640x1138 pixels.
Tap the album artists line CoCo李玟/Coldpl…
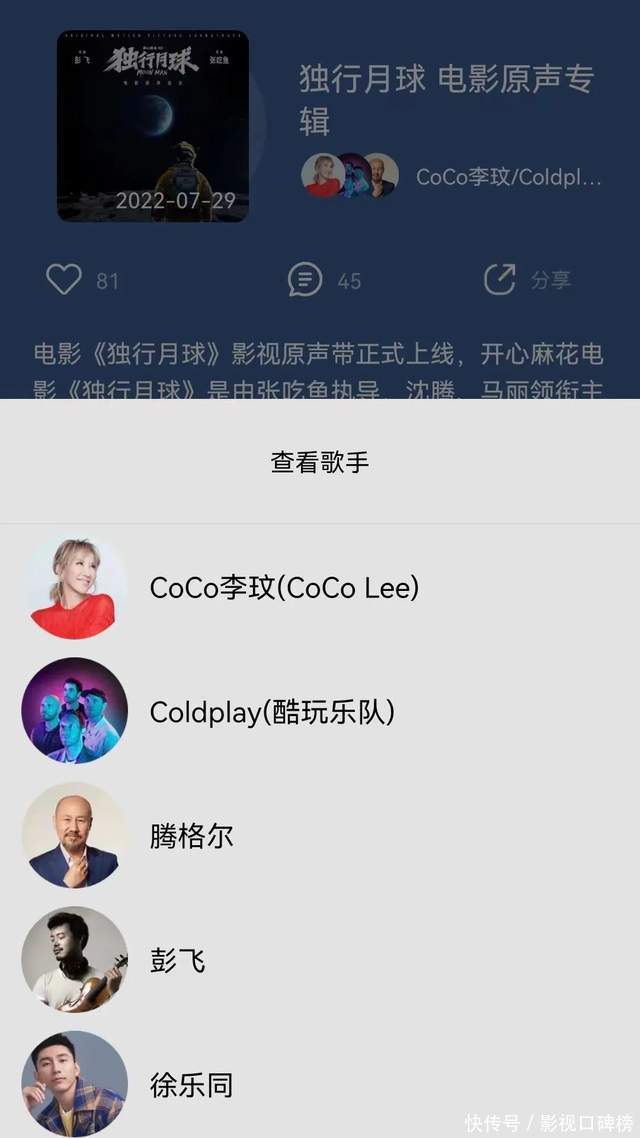pyautogui.click(x=508, y=177)
